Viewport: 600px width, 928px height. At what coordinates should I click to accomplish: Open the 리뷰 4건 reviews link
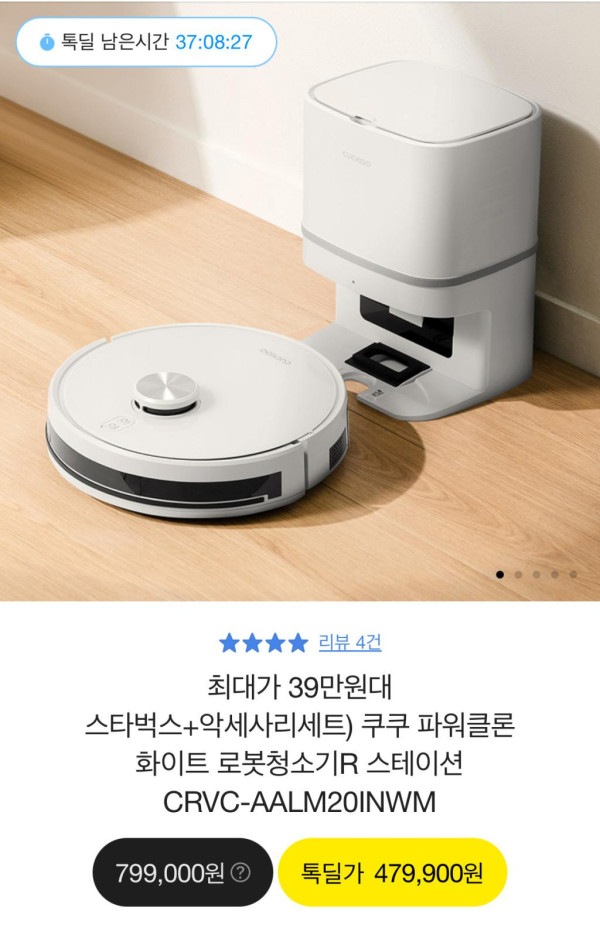coord(349,642)
